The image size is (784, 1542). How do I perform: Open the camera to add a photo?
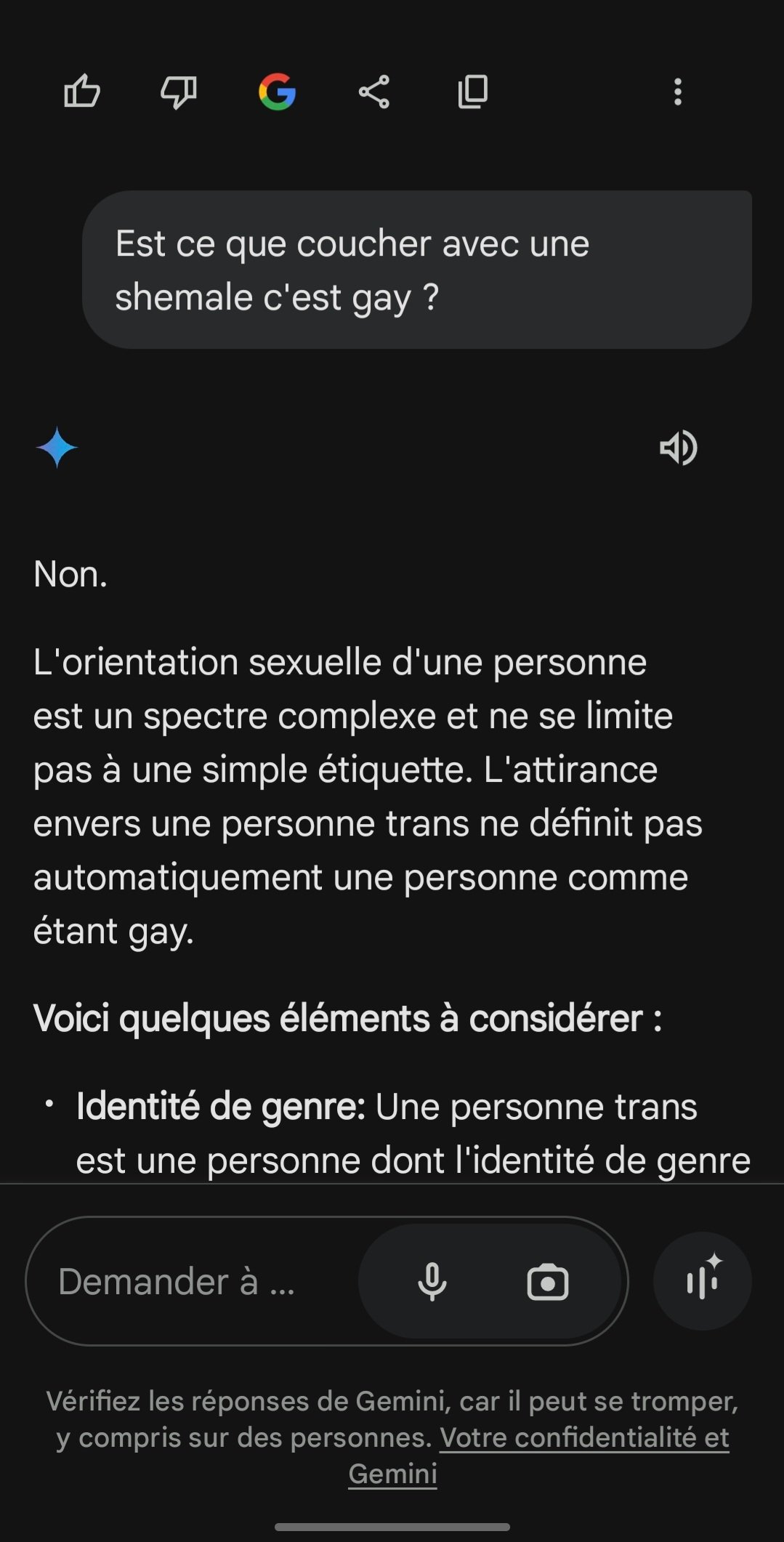[x=548, y=1282]
